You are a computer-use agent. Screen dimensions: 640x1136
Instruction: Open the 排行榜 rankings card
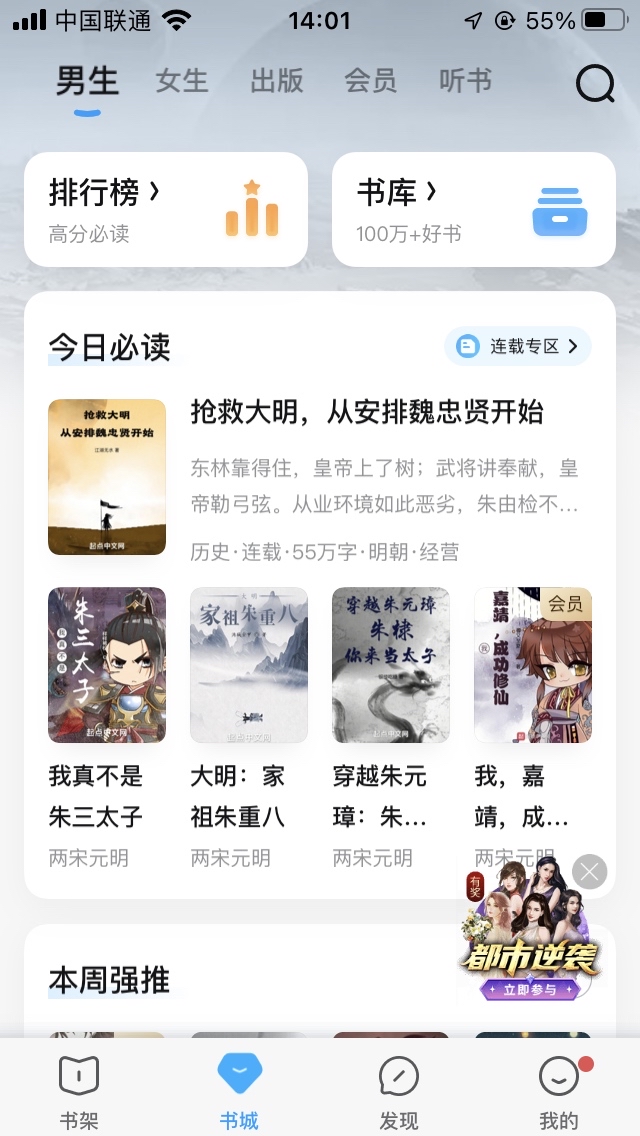pos(166,209)
